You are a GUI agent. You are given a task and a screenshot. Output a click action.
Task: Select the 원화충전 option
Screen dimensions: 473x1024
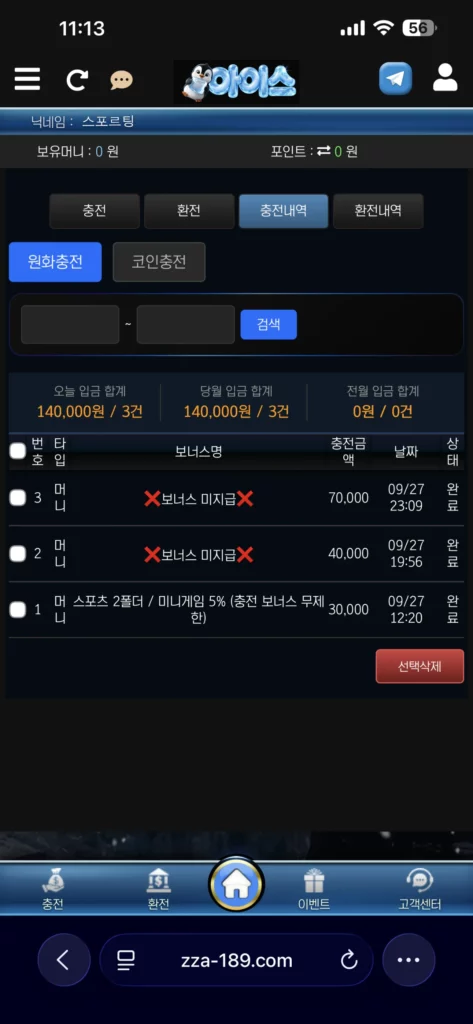pos(55,262)
